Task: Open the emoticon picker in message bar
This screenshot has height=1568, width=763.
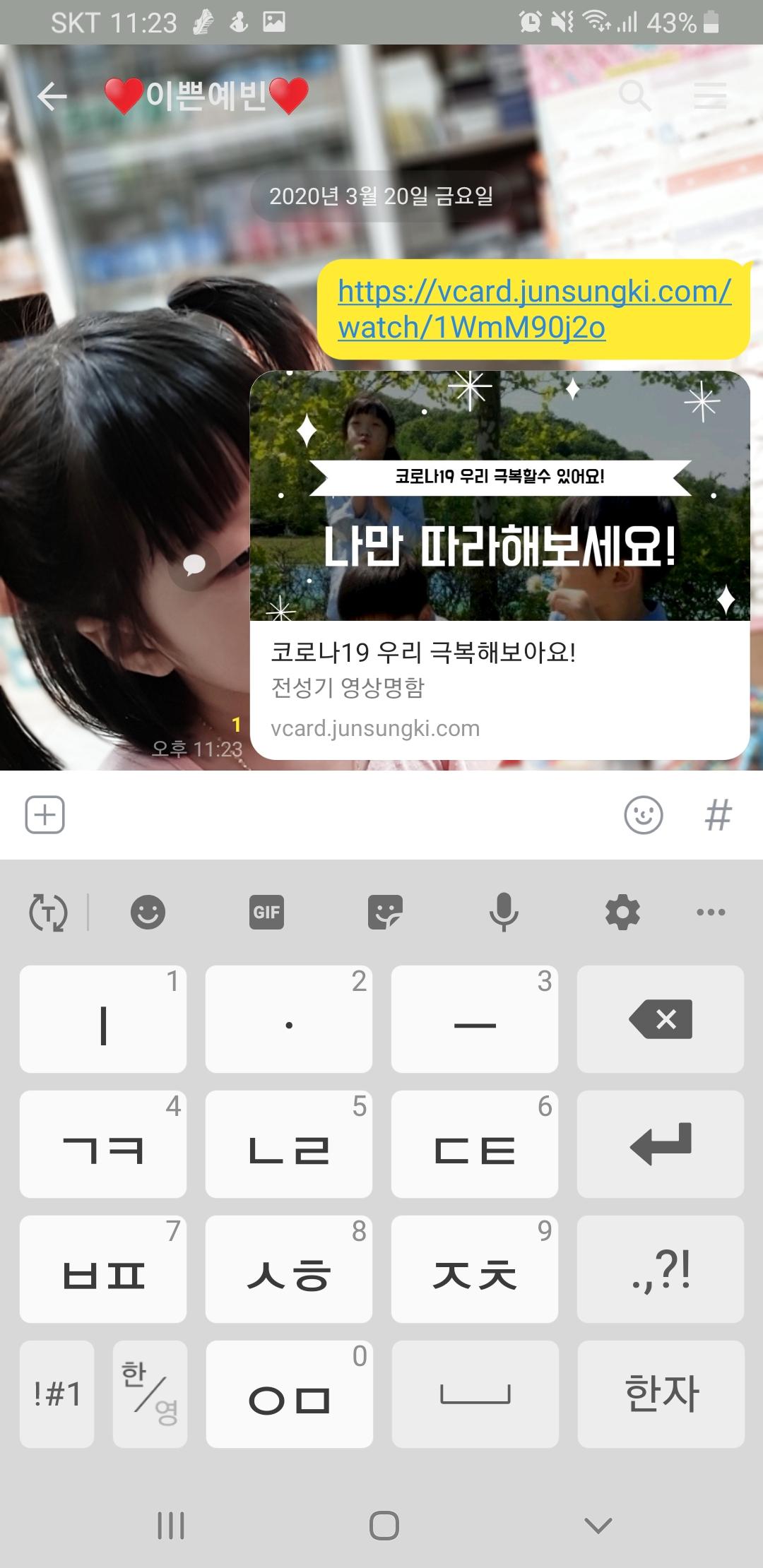Action: pyautogui.click(x=643, y=815)
